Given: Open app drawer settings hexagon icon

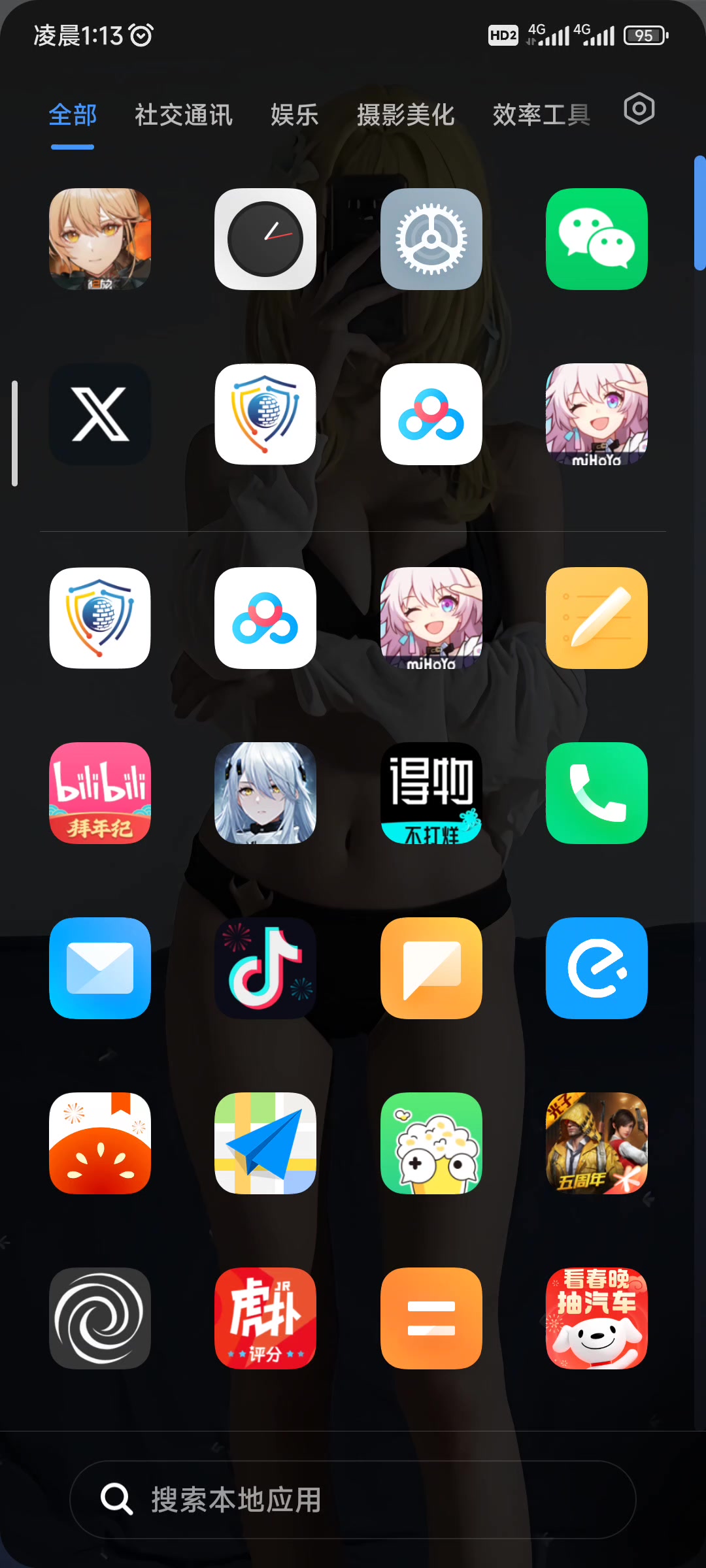Looking at the screenshot, I should 639,108.
